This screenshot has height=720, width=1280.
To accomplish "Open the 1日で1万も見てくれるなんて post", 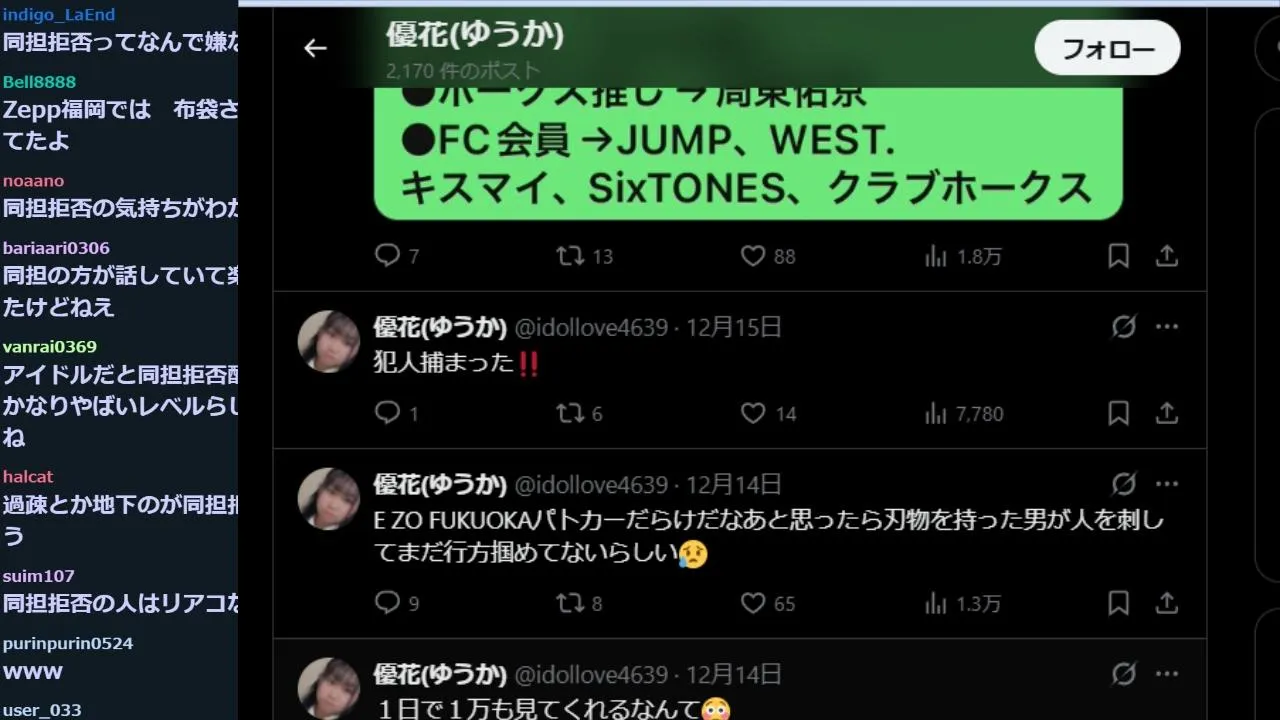I will coord(540,708).
